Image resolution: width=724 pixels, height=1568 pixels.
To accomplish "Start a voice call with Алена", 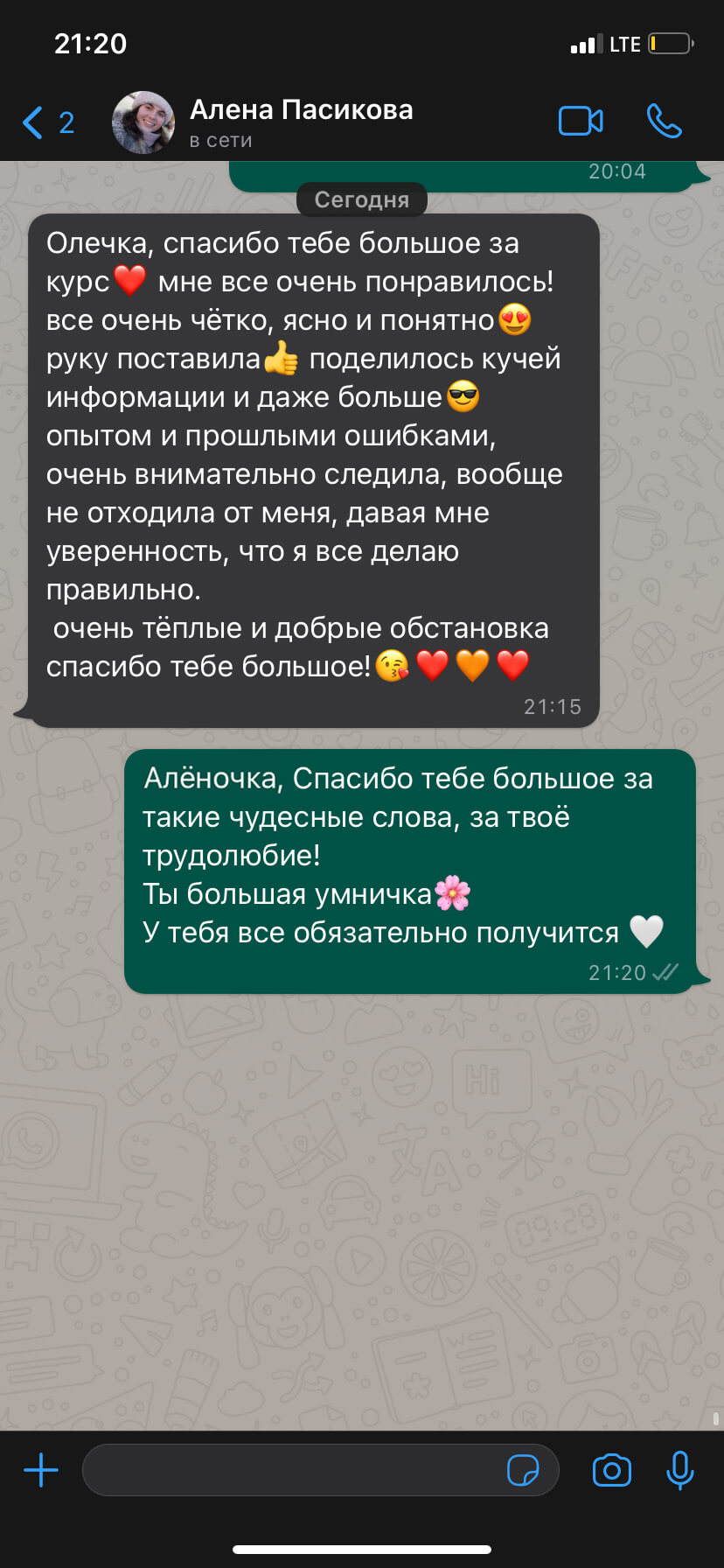I will [x=665, y=121].
